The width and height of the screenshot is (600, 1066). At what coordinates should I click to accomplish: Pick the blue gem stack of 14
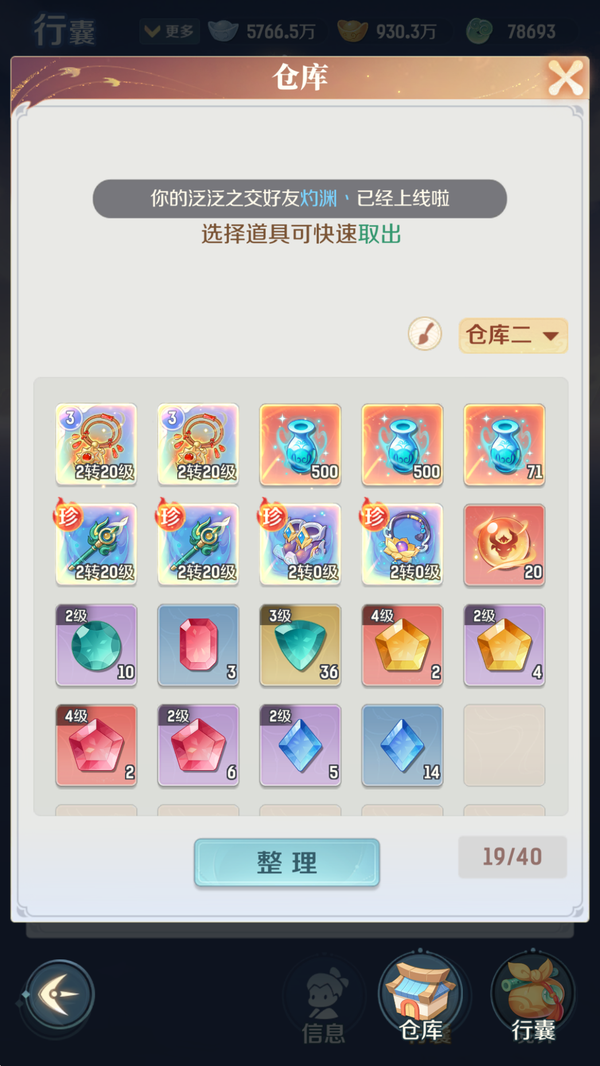click(x=402, y=745)
